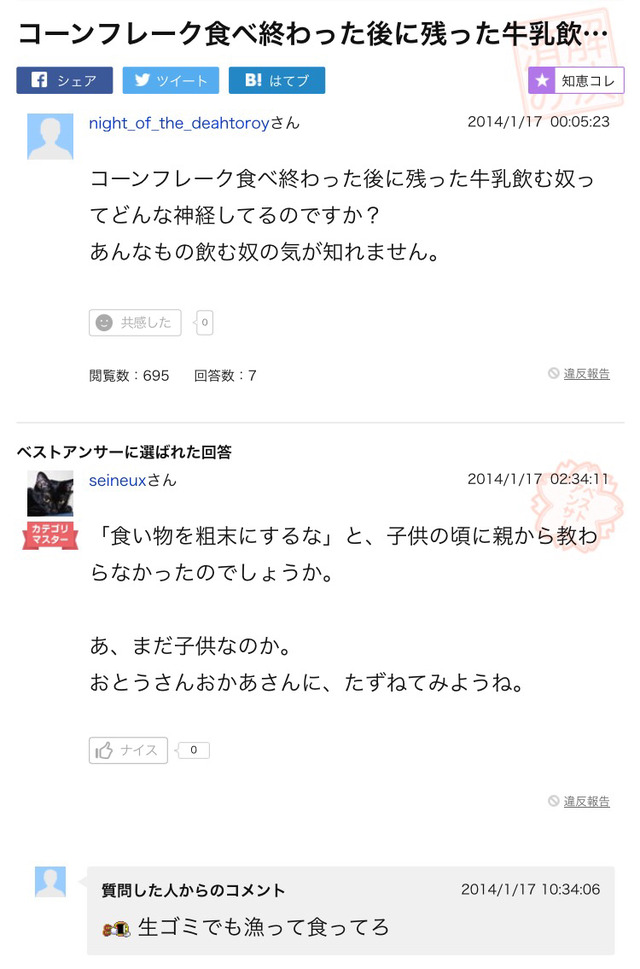
Task: Share the question on Facebook
Action: [64, 81]
